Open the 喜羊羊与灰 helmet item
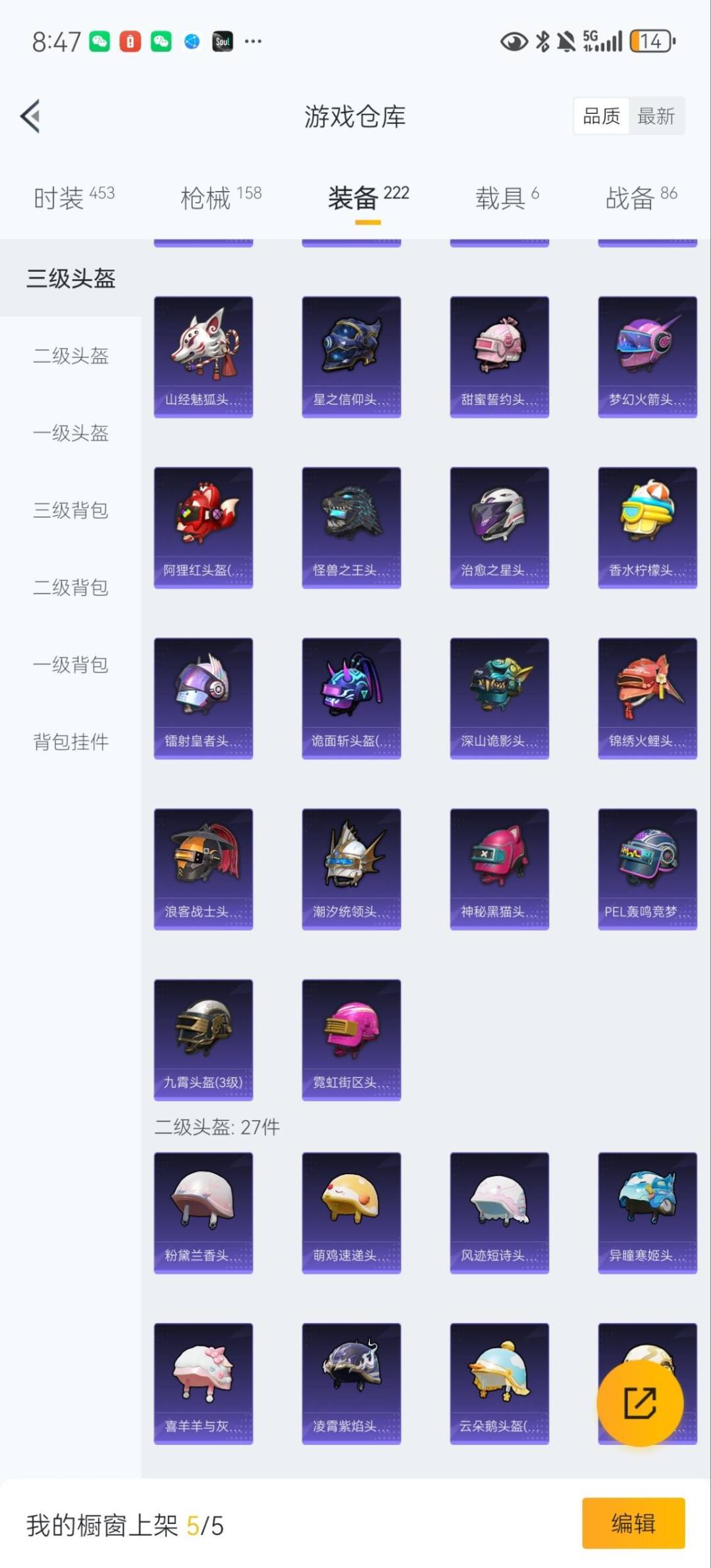Image resolution: width=711 pixels, height=1568 pixels. pyautogui.click(x=203, y=1383)
